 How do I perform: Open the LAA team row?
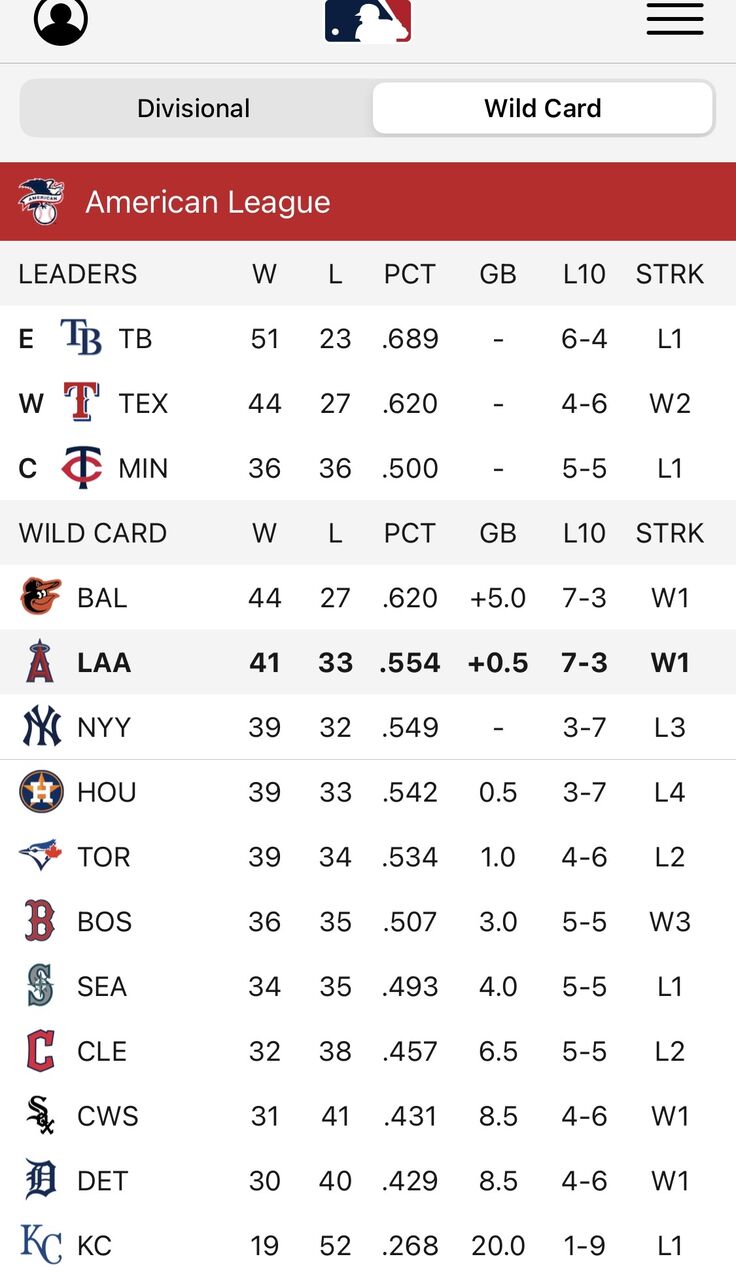pos(368,662)
